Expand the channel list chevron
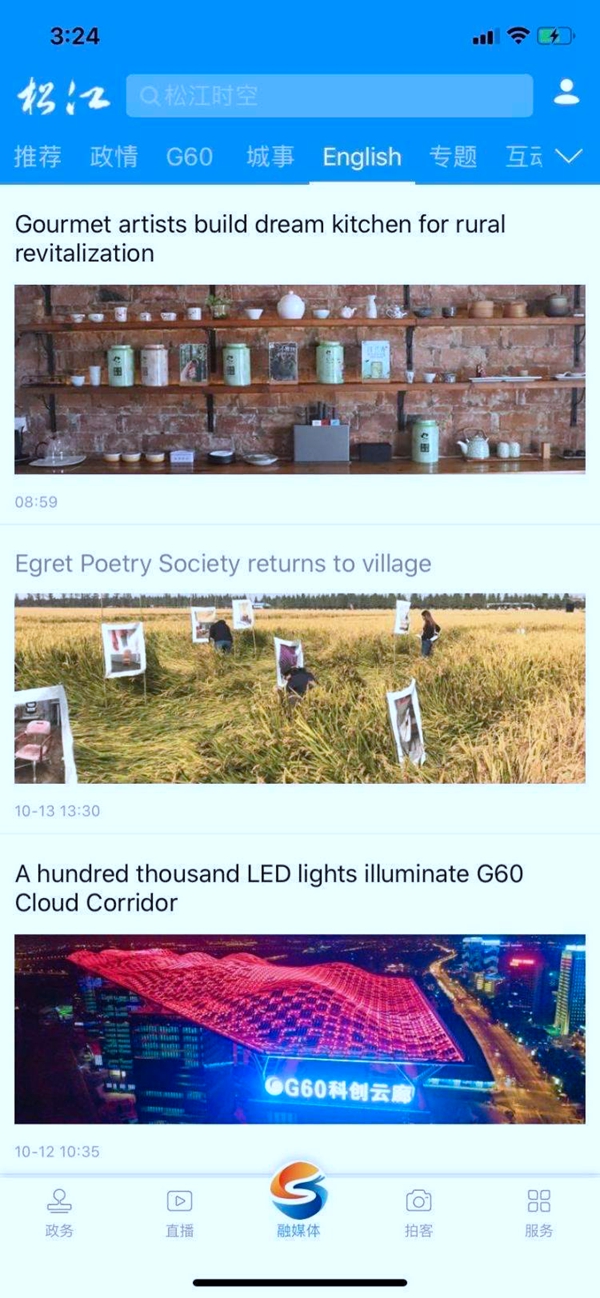The width and height of the screenshot is (600, 1298). [x=568, y=156]
